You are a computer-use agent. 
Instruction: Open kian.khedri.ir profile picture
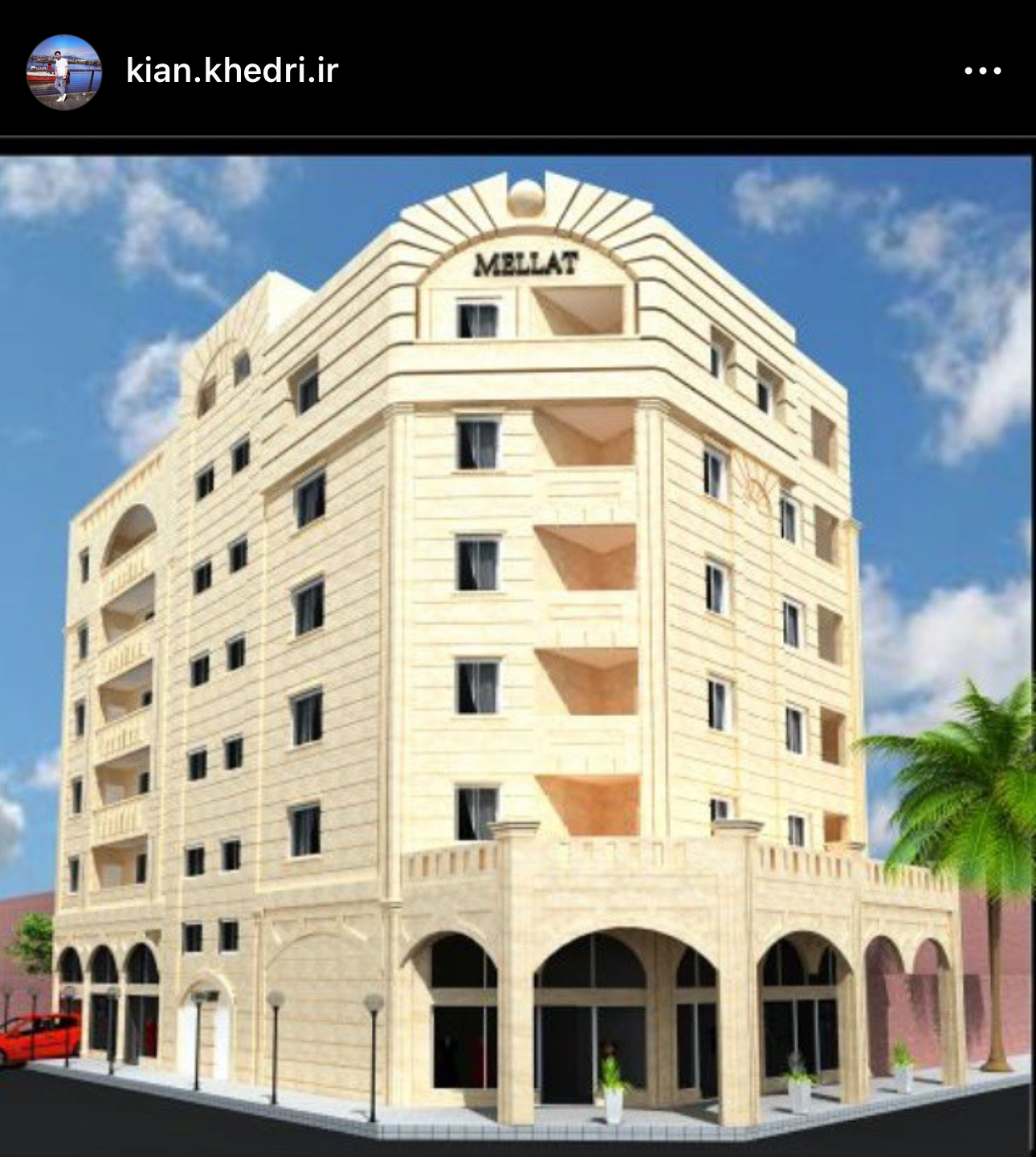64,72
